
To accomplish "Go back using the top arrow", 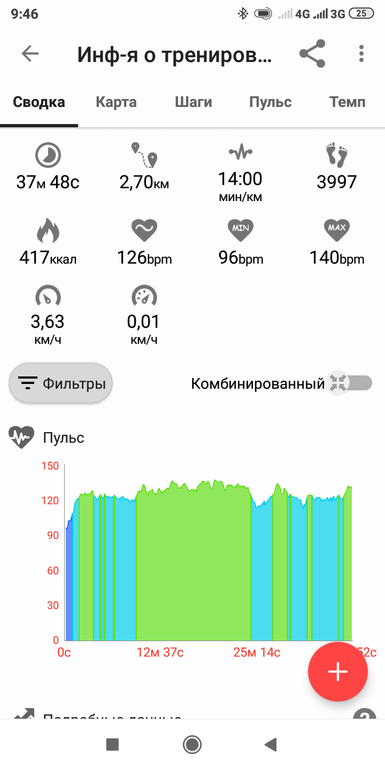I will tap(30, 54).
